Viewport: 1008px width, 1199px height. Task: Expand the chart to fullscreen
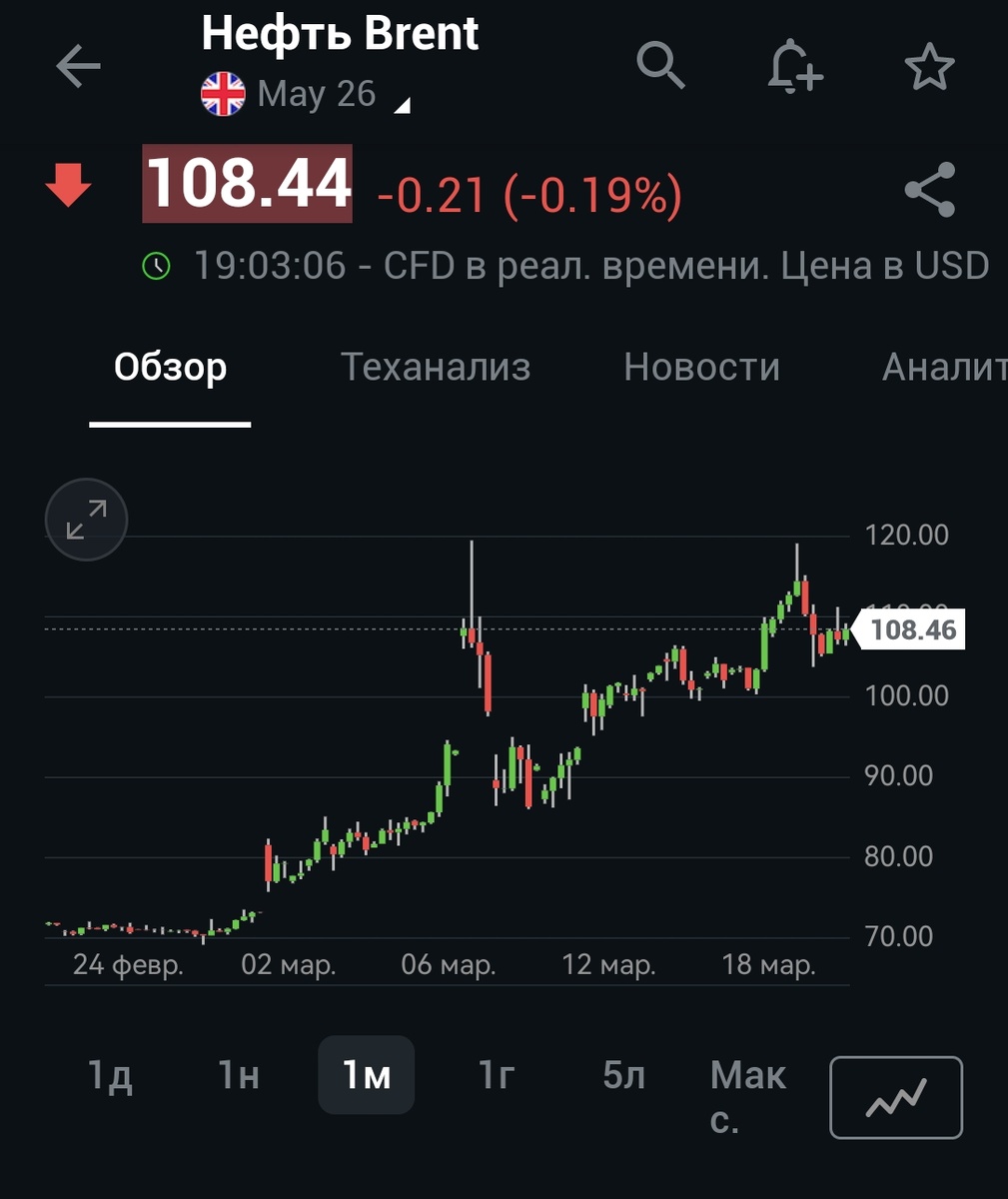[85, 520]
